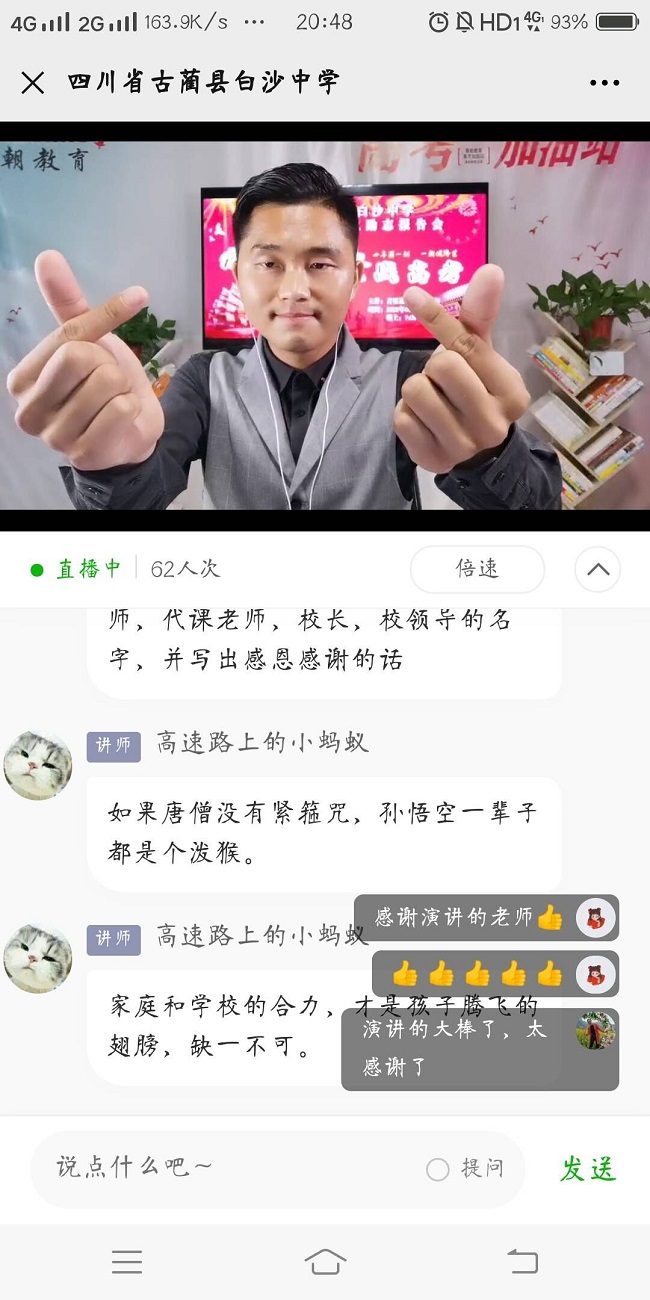The image size is (650, 1300).
Task: Select the 提问 radio option
Action: click(x=438, y=1169)
